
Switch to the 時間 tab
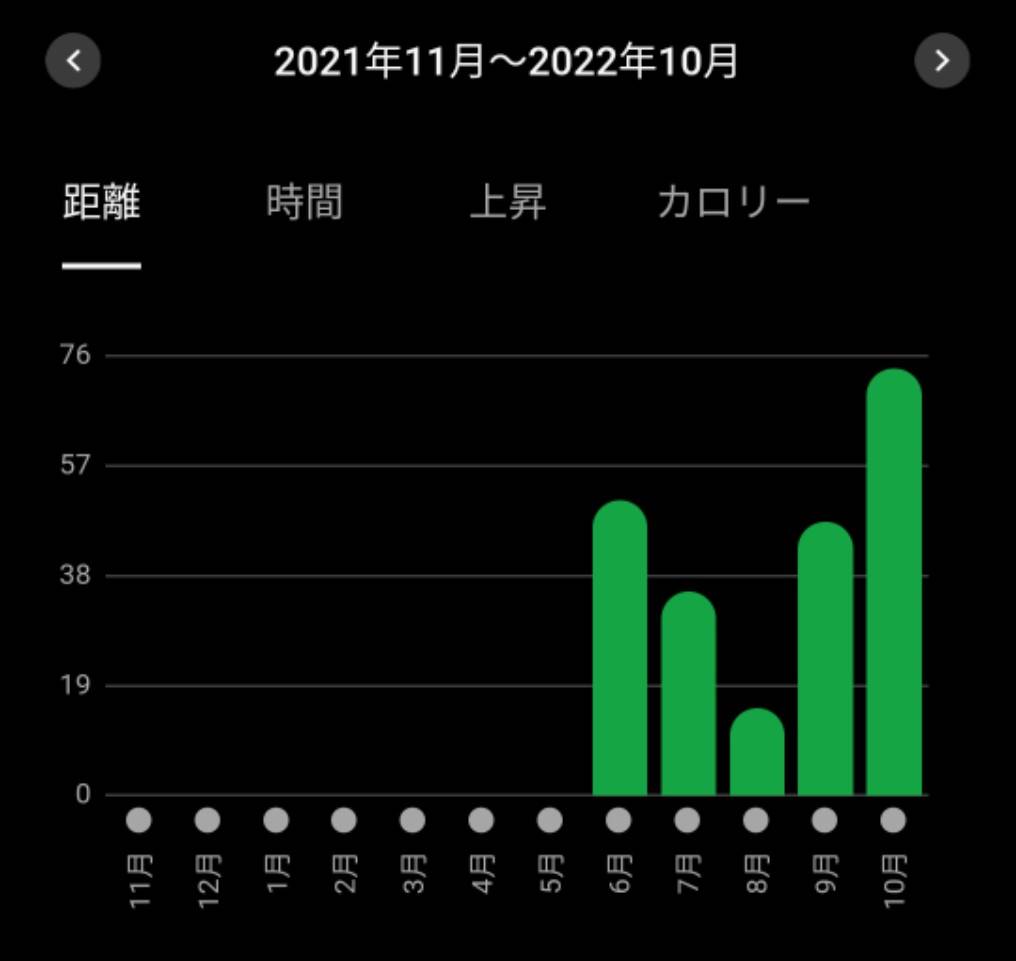(x=304, y=203)
